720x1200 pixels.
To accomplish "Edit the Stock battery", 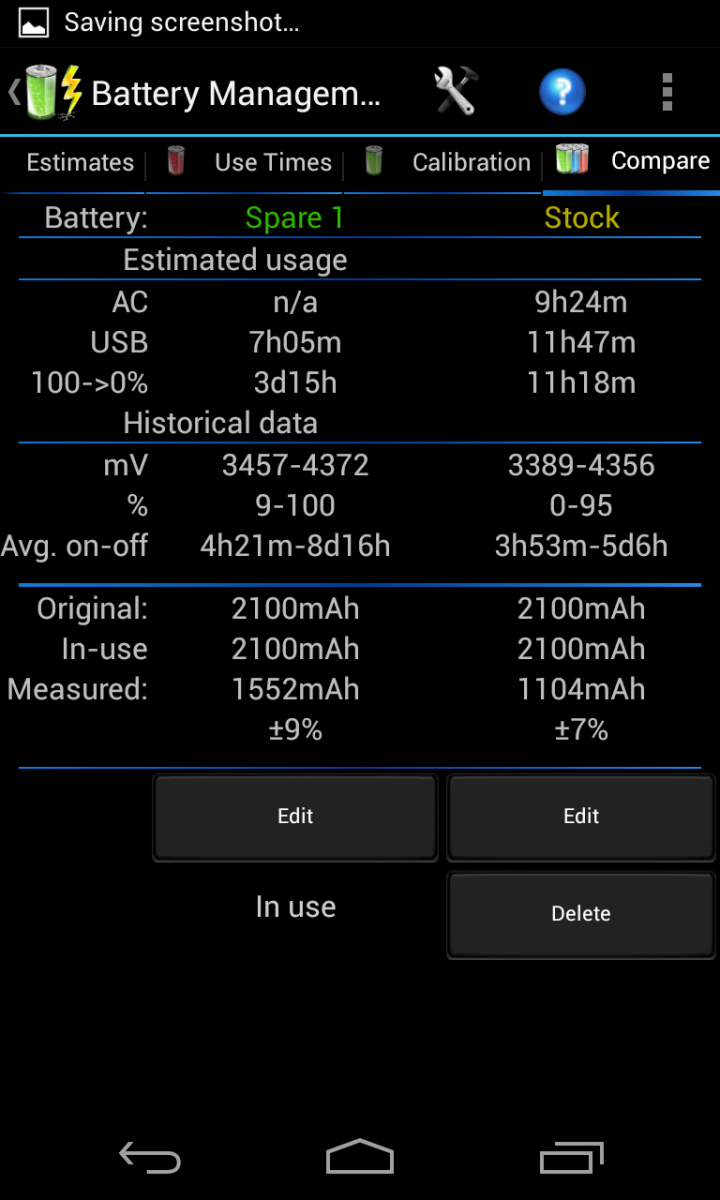I will [581, 816].
